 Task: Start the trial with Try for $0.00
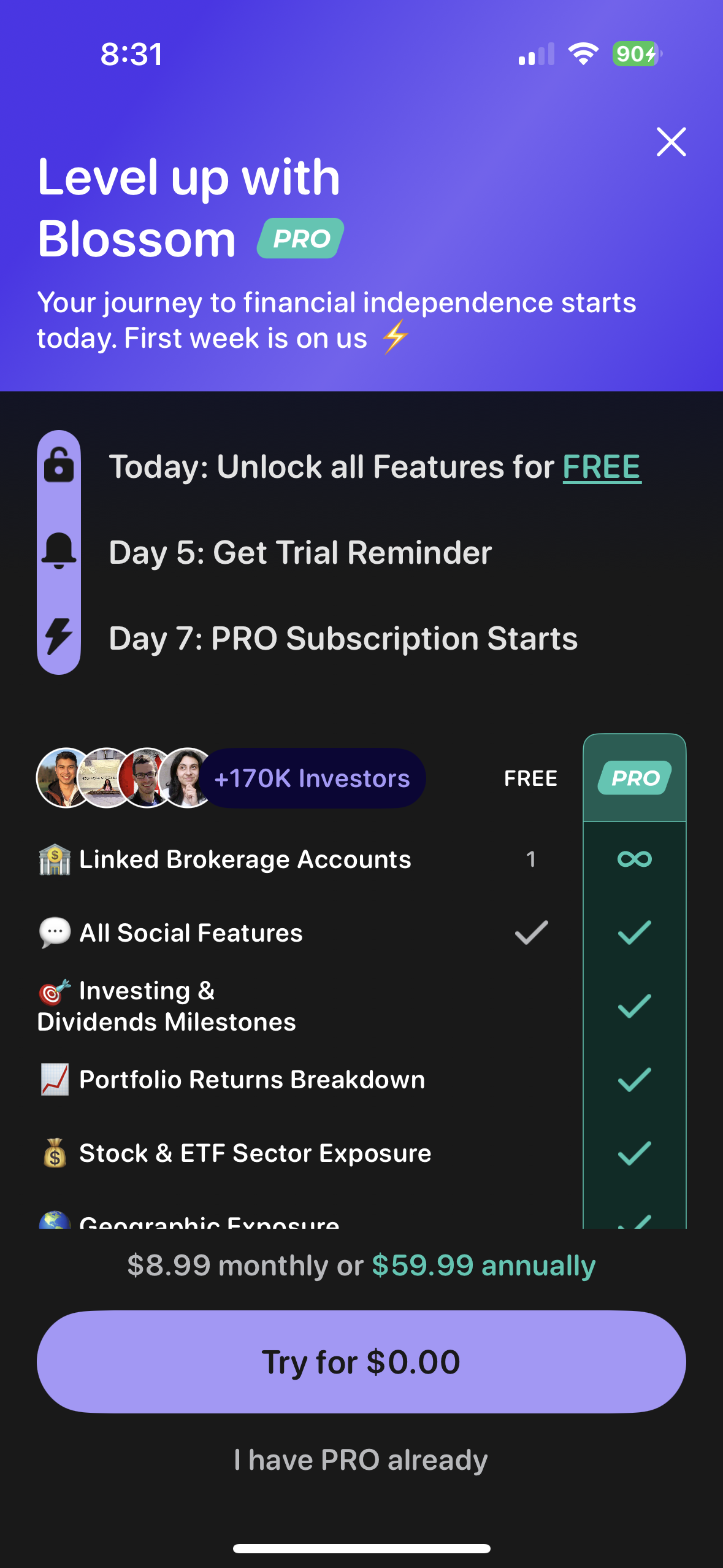click(x=361, y=1362)
